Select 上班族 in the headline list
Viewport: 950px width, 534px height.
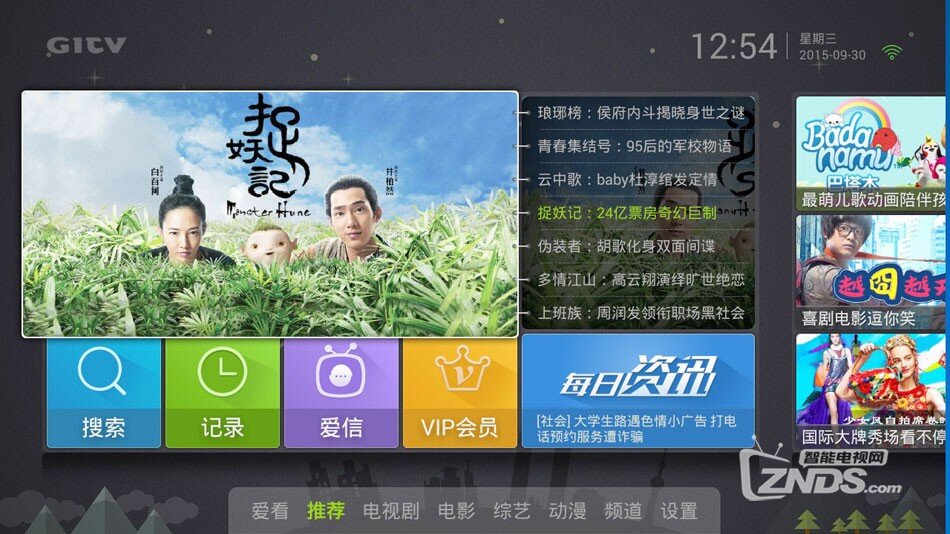640,313
